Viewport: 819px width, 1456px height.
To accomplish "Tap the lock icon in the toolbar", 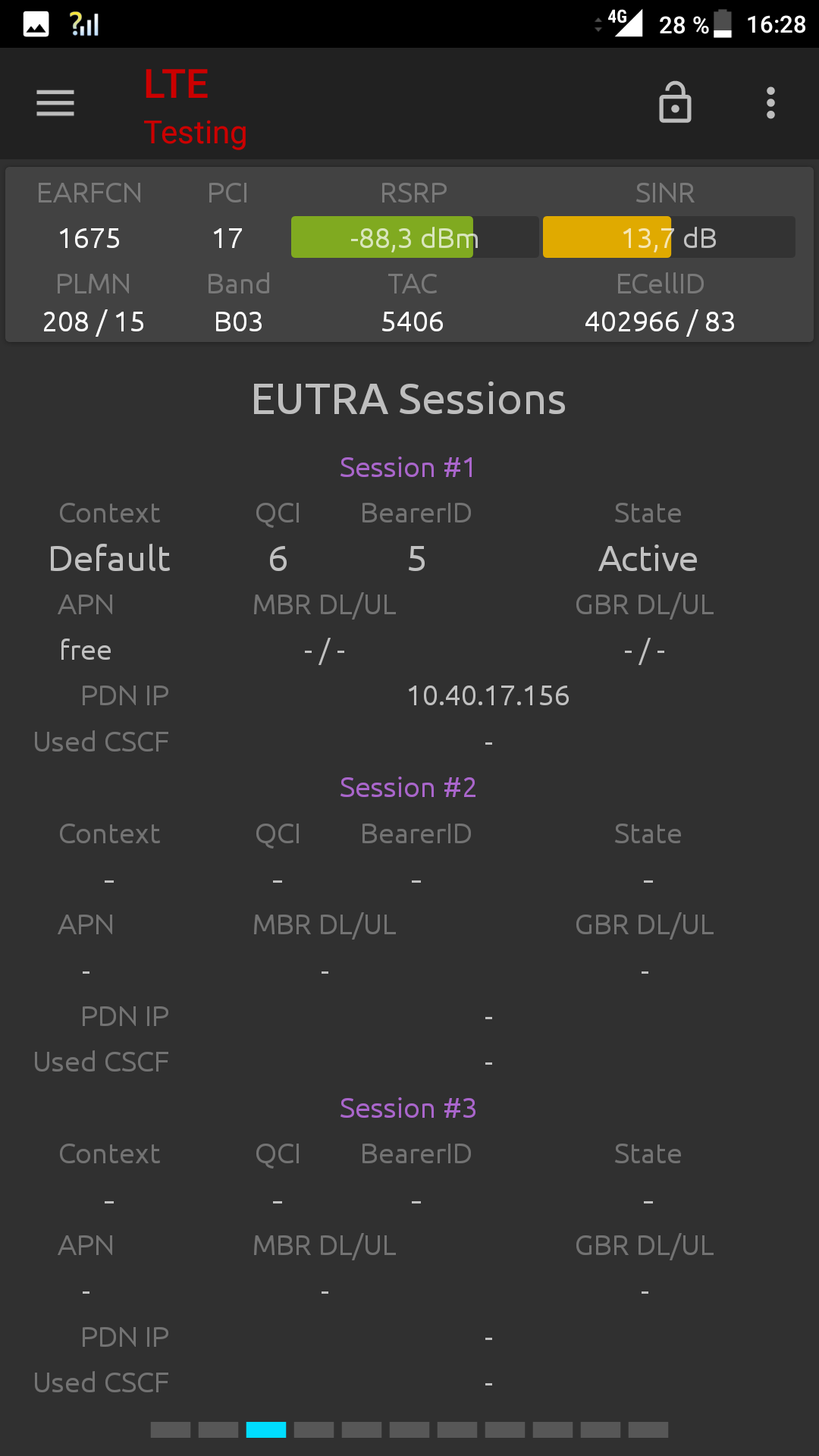I will pos(675,102).
